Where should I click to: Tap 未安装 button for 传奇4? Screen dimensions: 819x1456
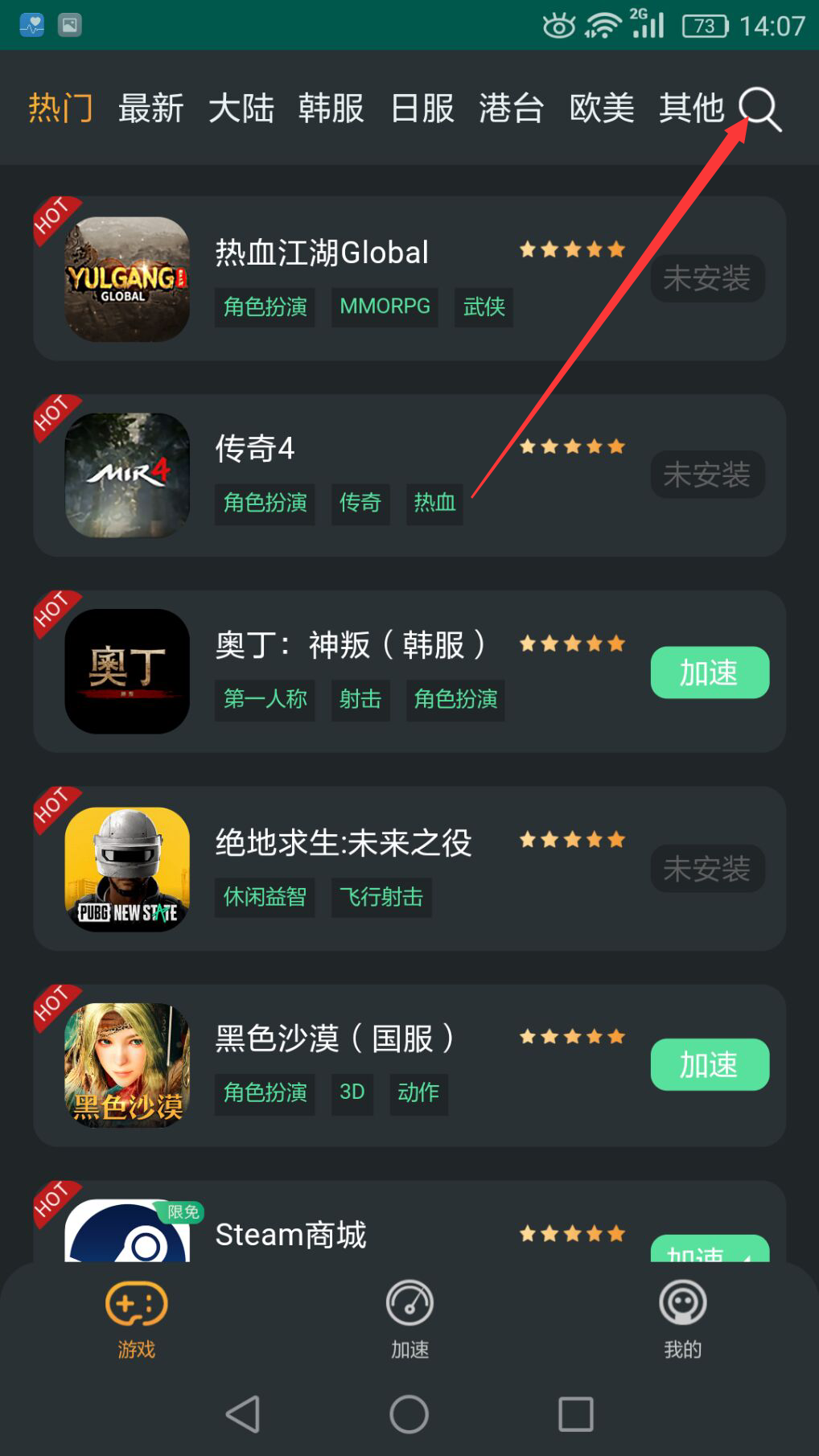[707, 475]
